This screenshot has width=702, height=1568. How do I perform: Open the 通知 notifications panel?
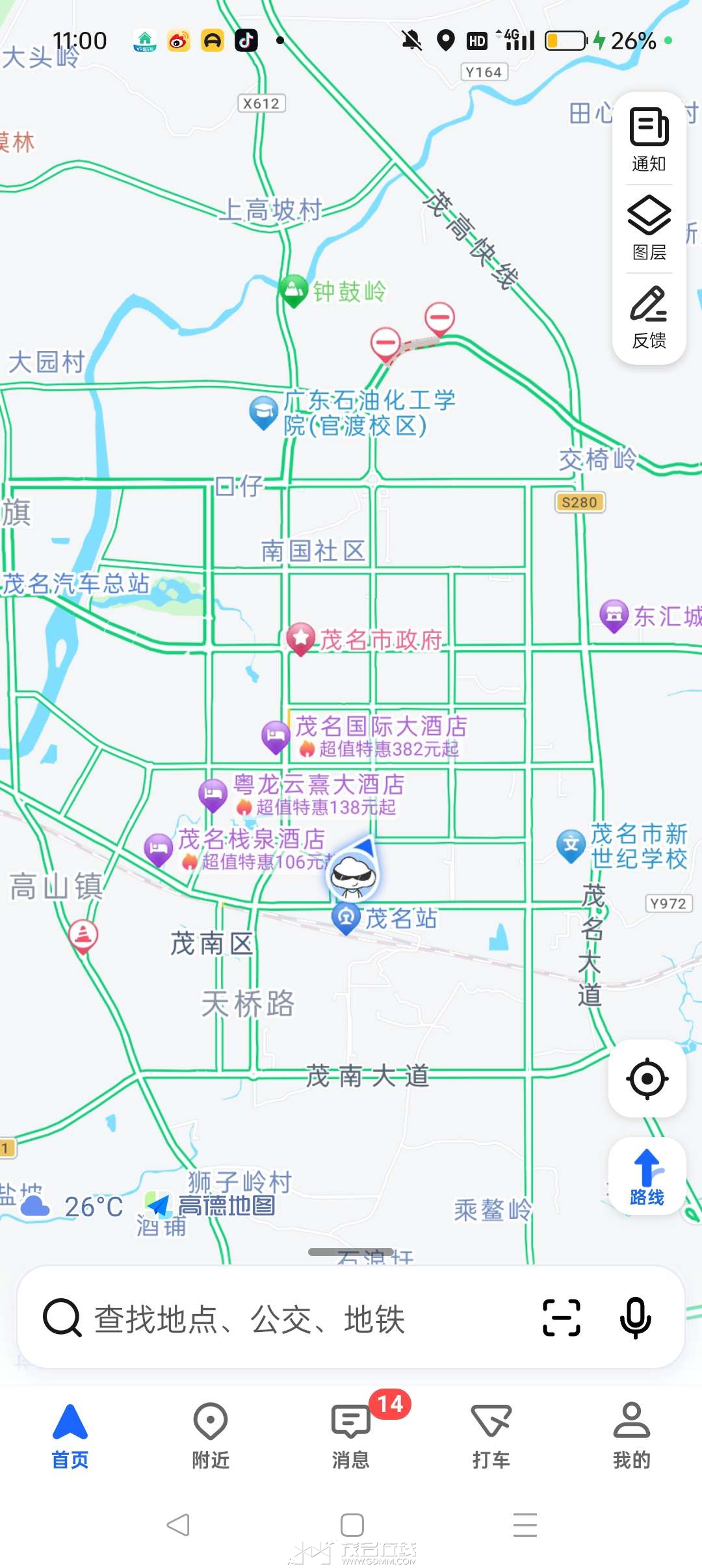coord(649,139)
